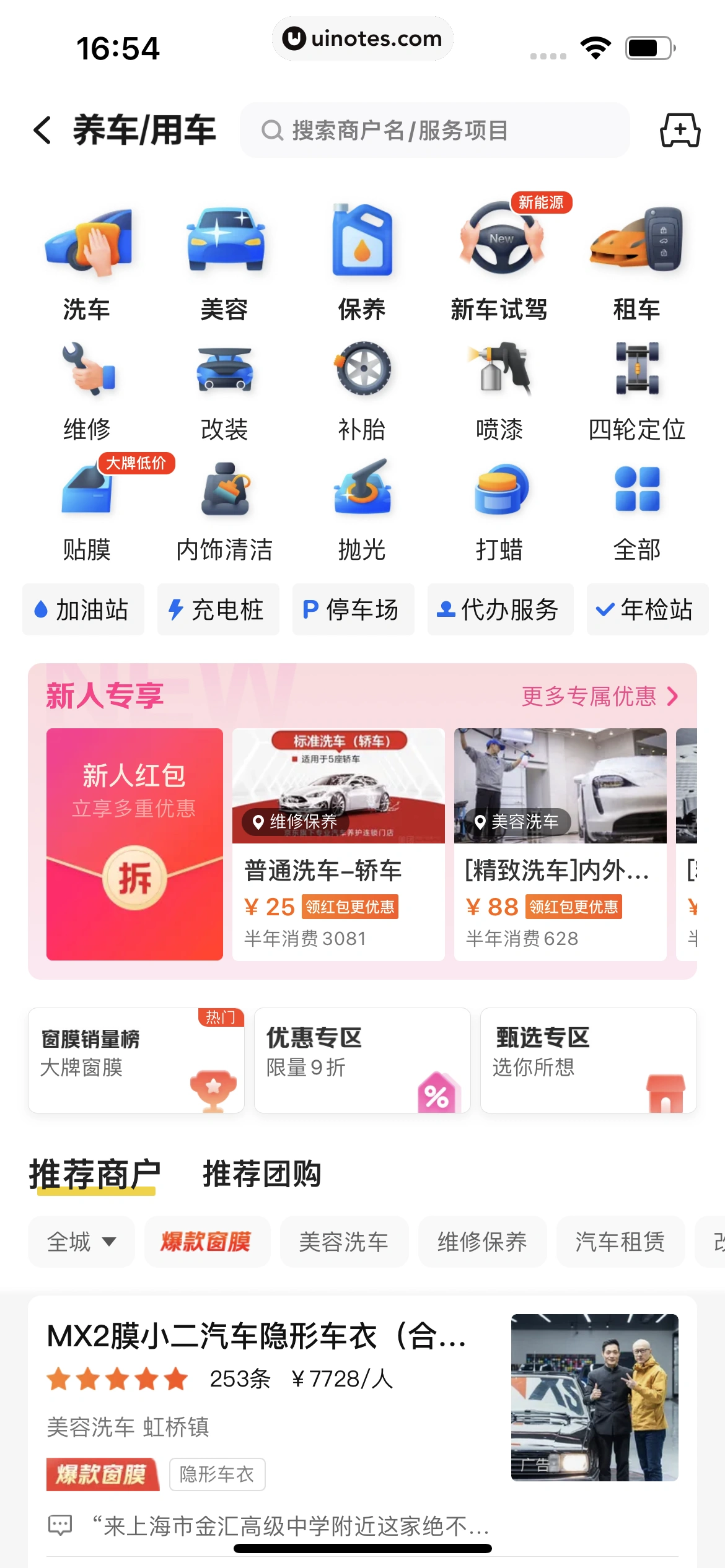
Task: Open the add-car icon at top right
Action: 680,130
